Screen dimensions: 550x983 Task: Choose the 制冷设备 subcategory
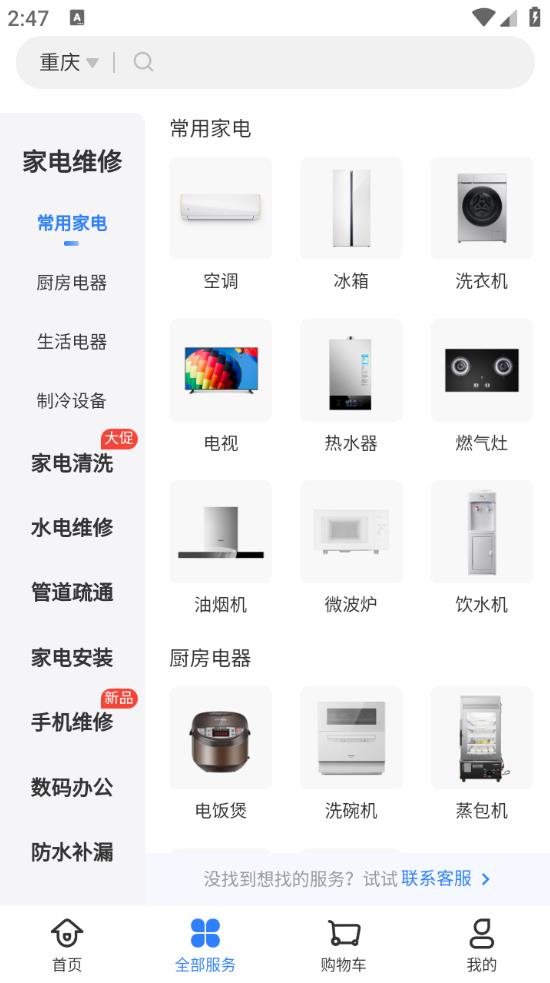point(71,400)
